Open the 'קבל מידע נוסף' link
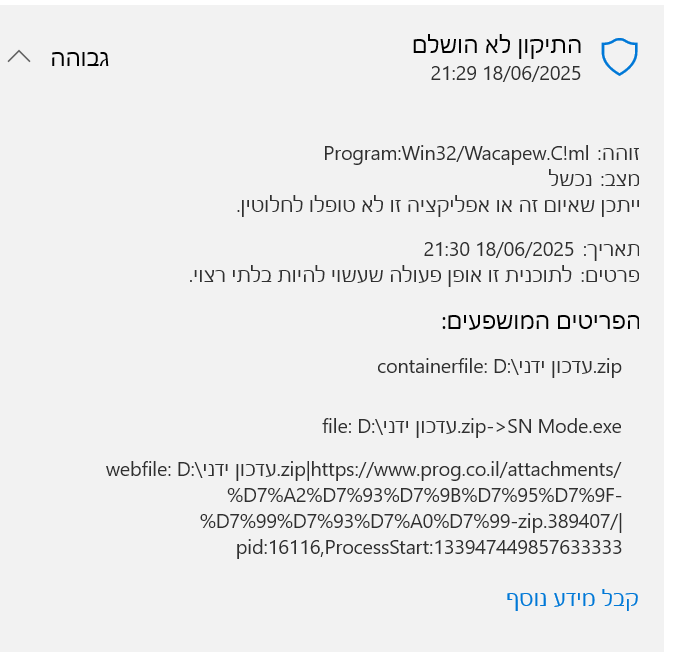Screen dimensions: 673x652 572,599
